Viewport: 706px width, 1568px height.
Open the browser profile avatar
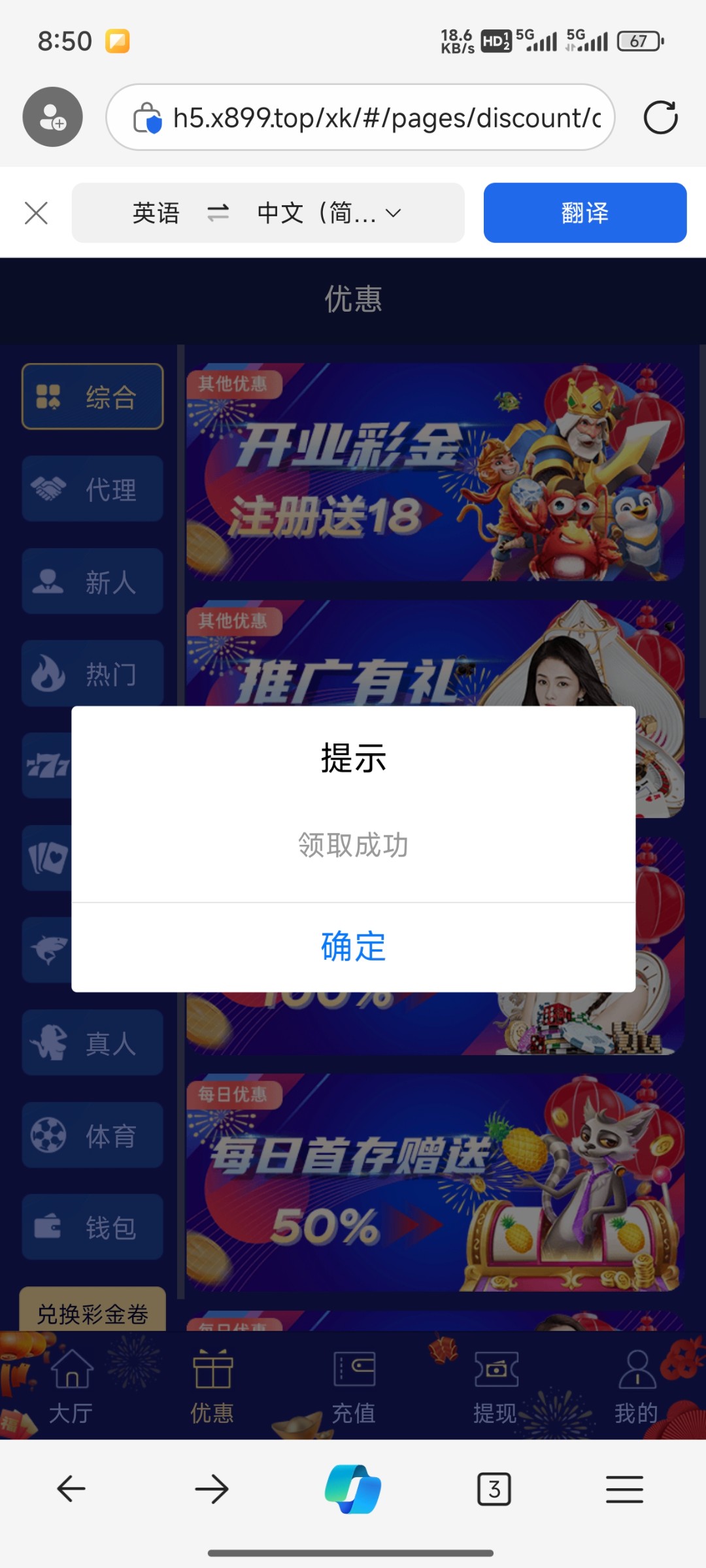point(53,117)
